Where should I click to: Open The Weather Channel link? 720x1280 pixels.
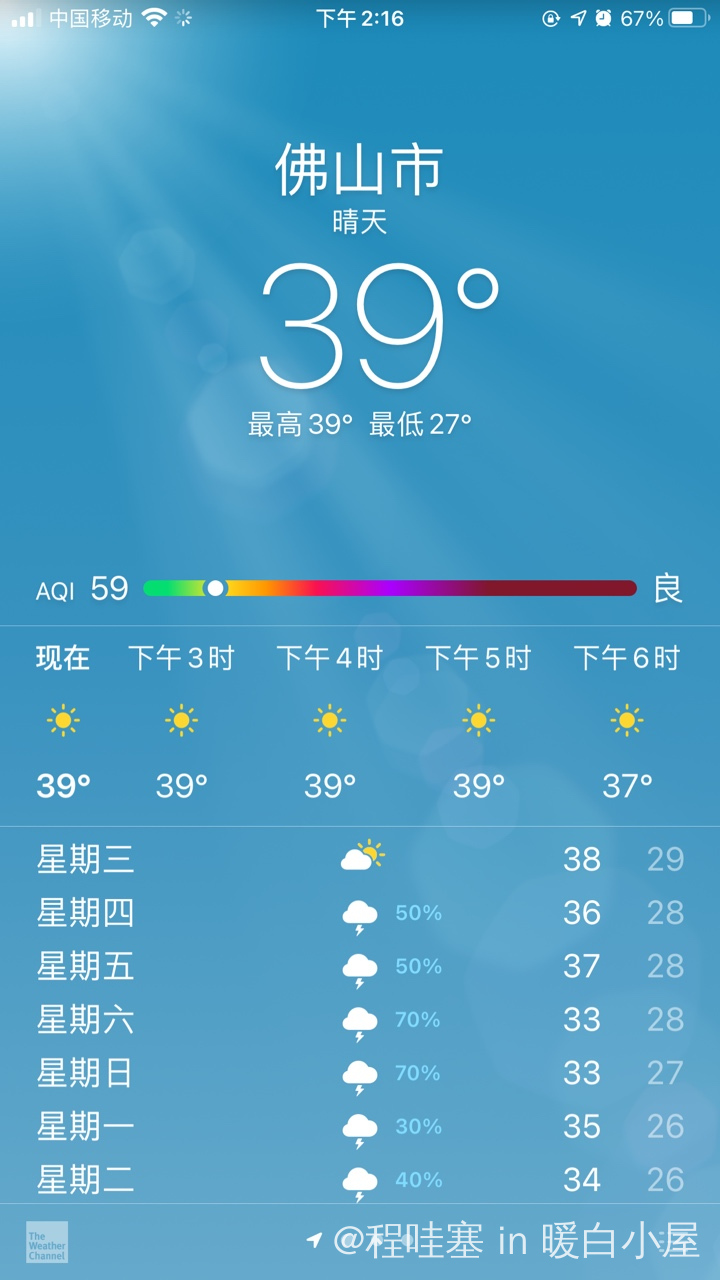pyautogui.click(x=47, y=1242)
